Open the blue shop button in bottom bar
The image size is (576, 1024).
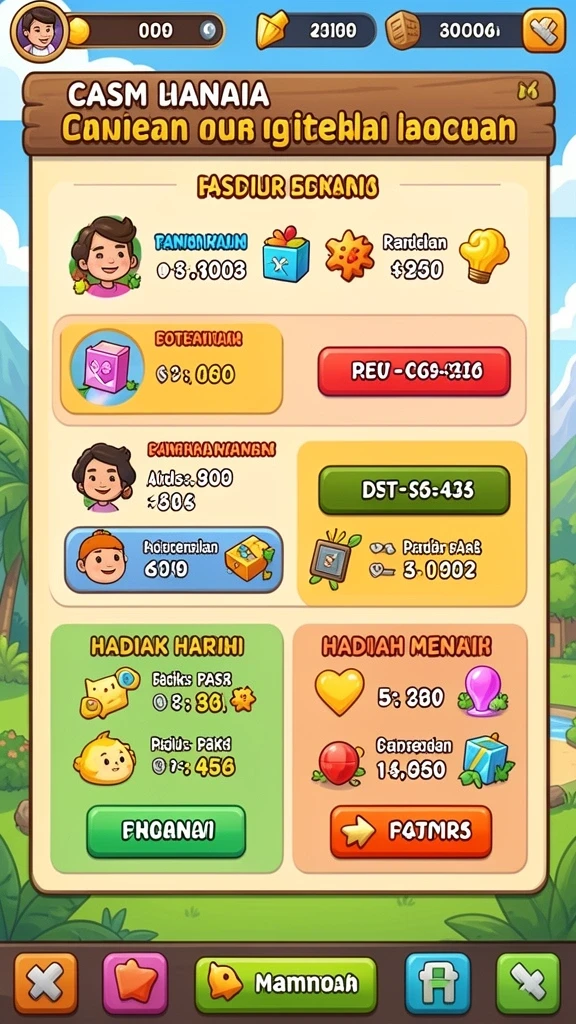pyautogui.click(x=438, y=982)
